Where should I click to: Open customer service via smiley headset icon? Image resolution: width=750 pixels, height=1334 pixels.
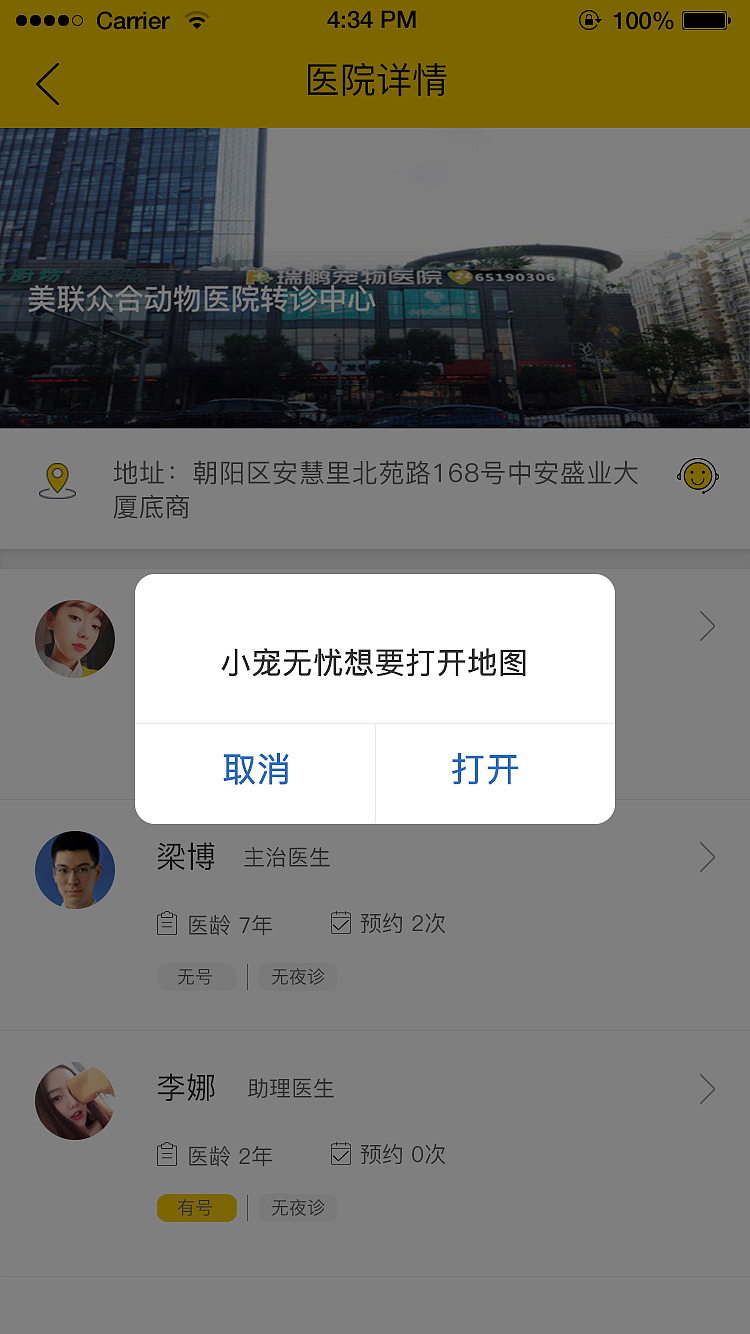(697, 475)
